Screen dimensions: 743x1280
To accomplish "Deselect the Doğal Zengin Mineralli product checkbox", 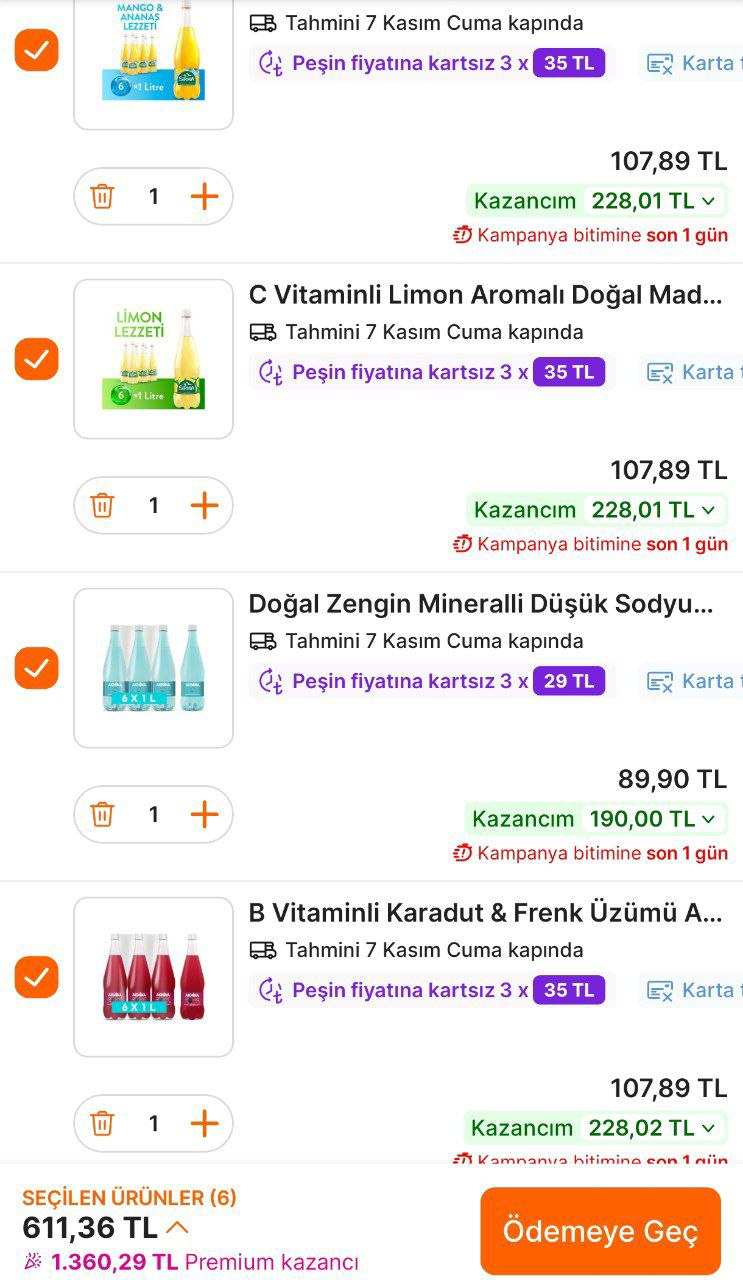I will 37,668.
